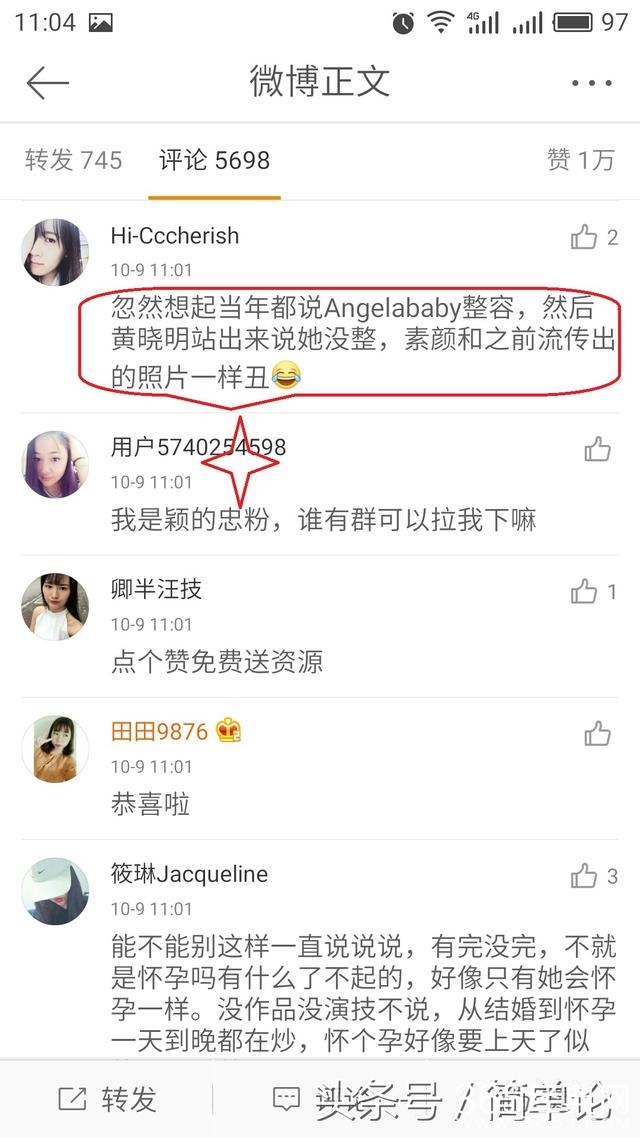640x1138 pixels.
Task: Open 用户5740254598's profile avatar
Action: click(55, 464)
